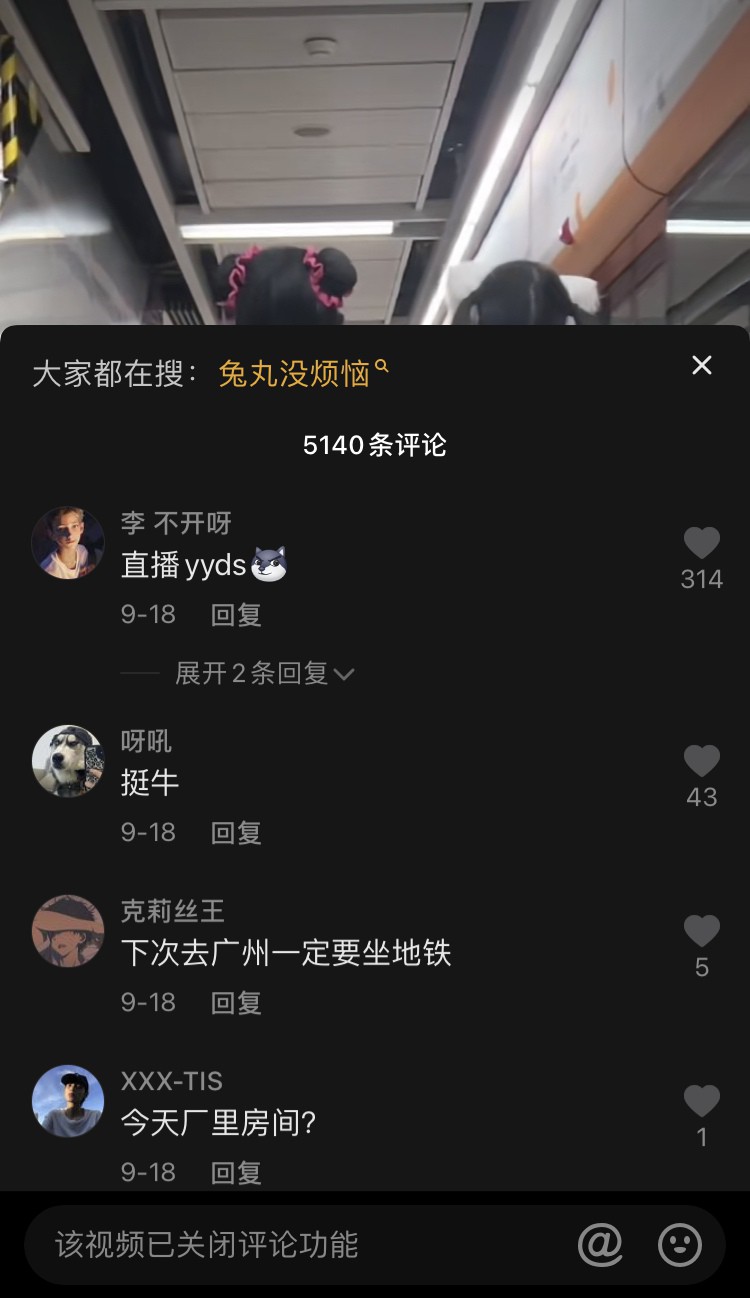750x1298 pixels.
Task: Expand the 2 replies under 直播yyds
Action: pos(264,674)
